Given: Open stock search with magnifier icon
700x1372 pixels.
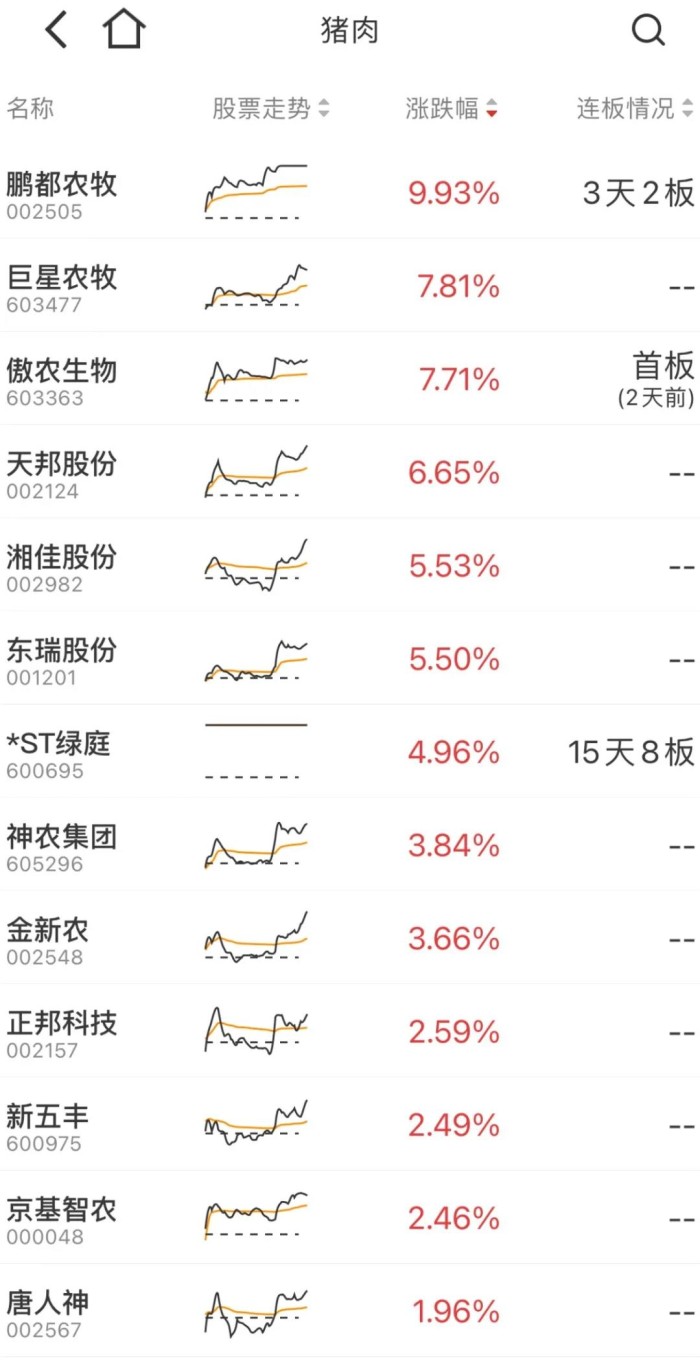Looking at the screenshot, I should 648,31.
